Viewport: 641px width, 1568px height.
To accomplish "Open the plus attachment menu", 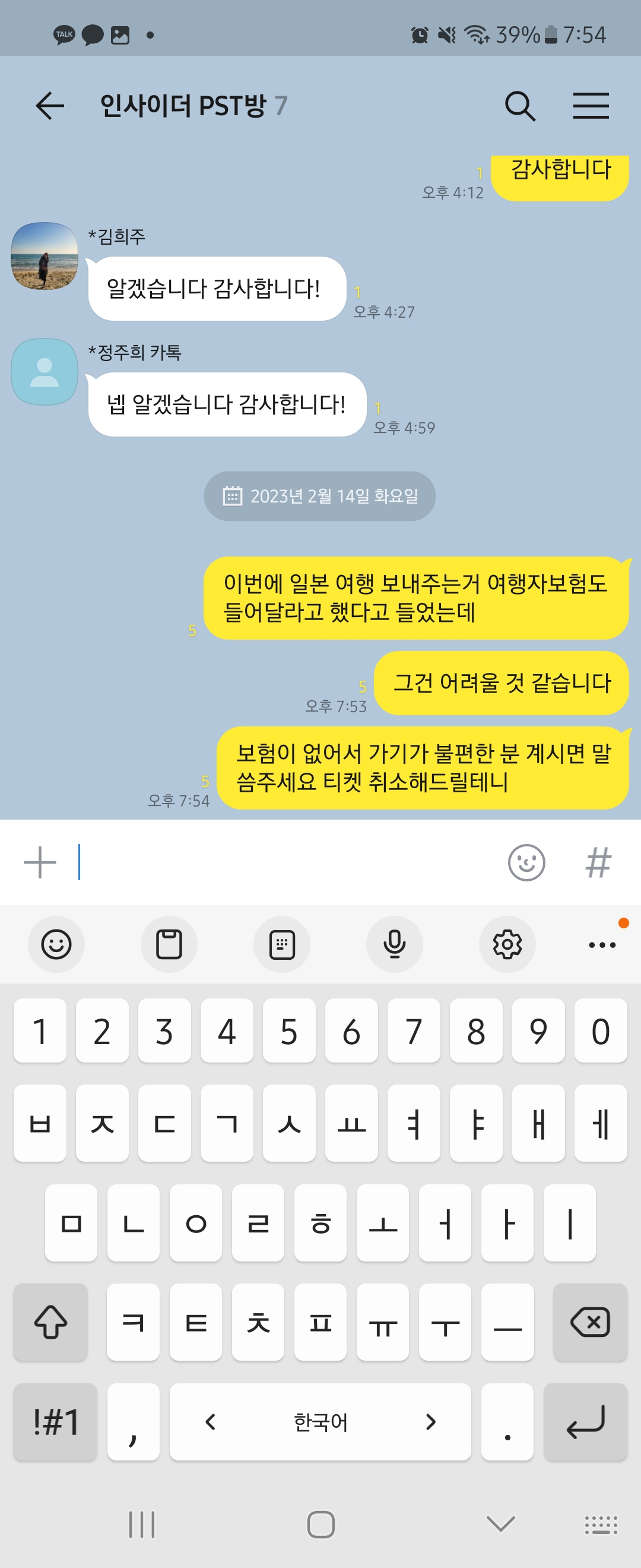I will click(40, 862).
